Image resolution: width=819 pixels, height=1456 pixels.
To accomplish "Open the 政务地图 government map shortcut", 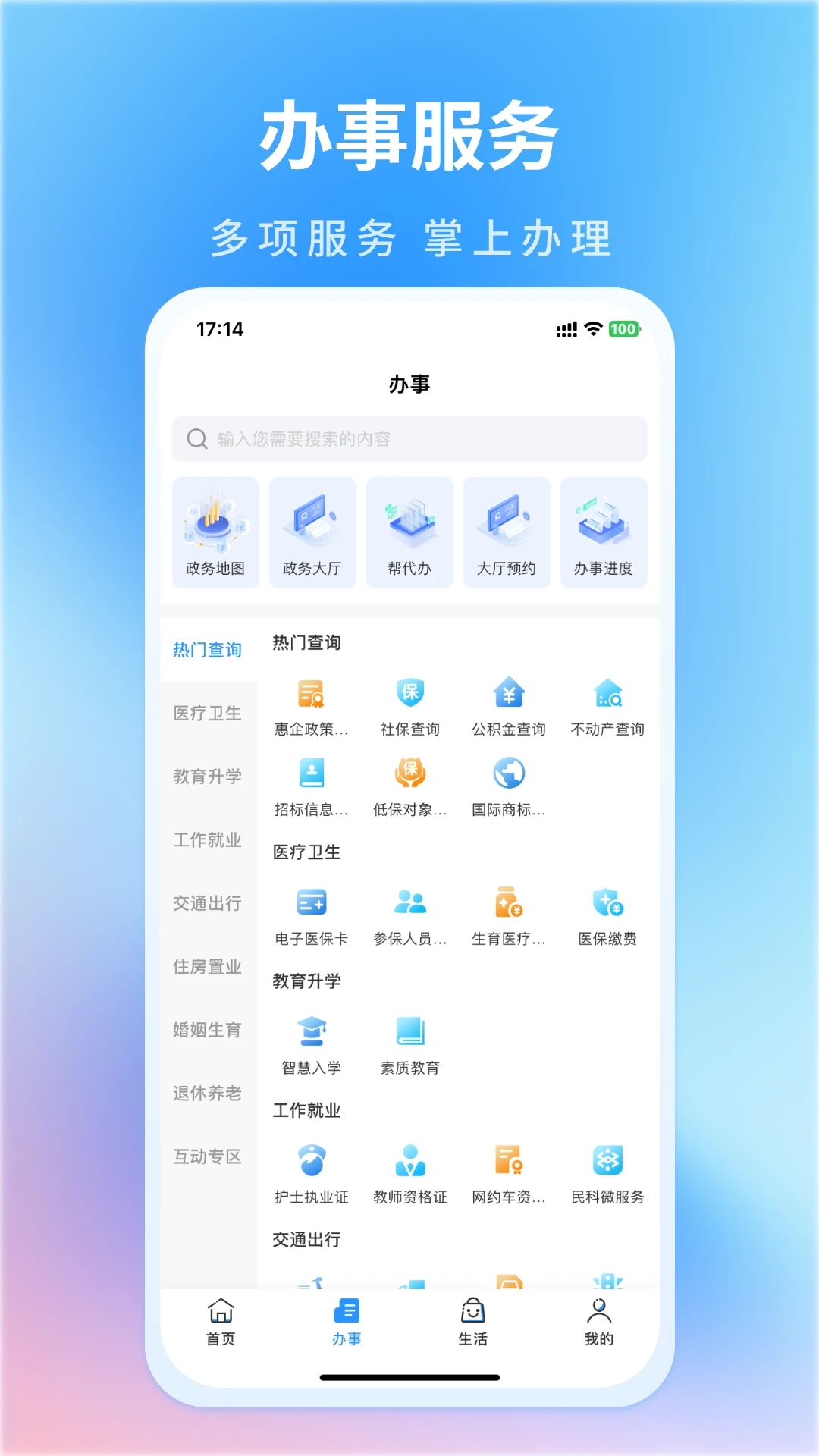I will [215, 531].
